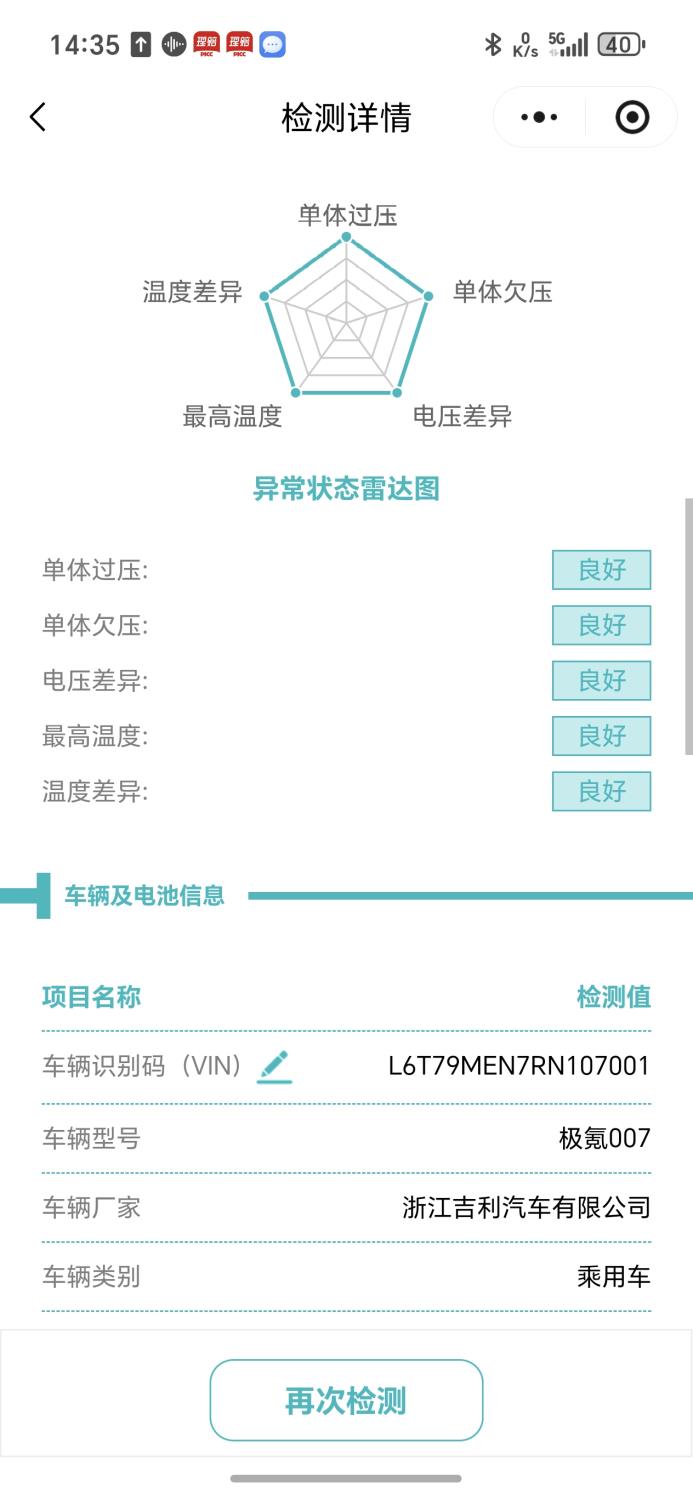Go back from the 检测详情 page

[38, 117]
